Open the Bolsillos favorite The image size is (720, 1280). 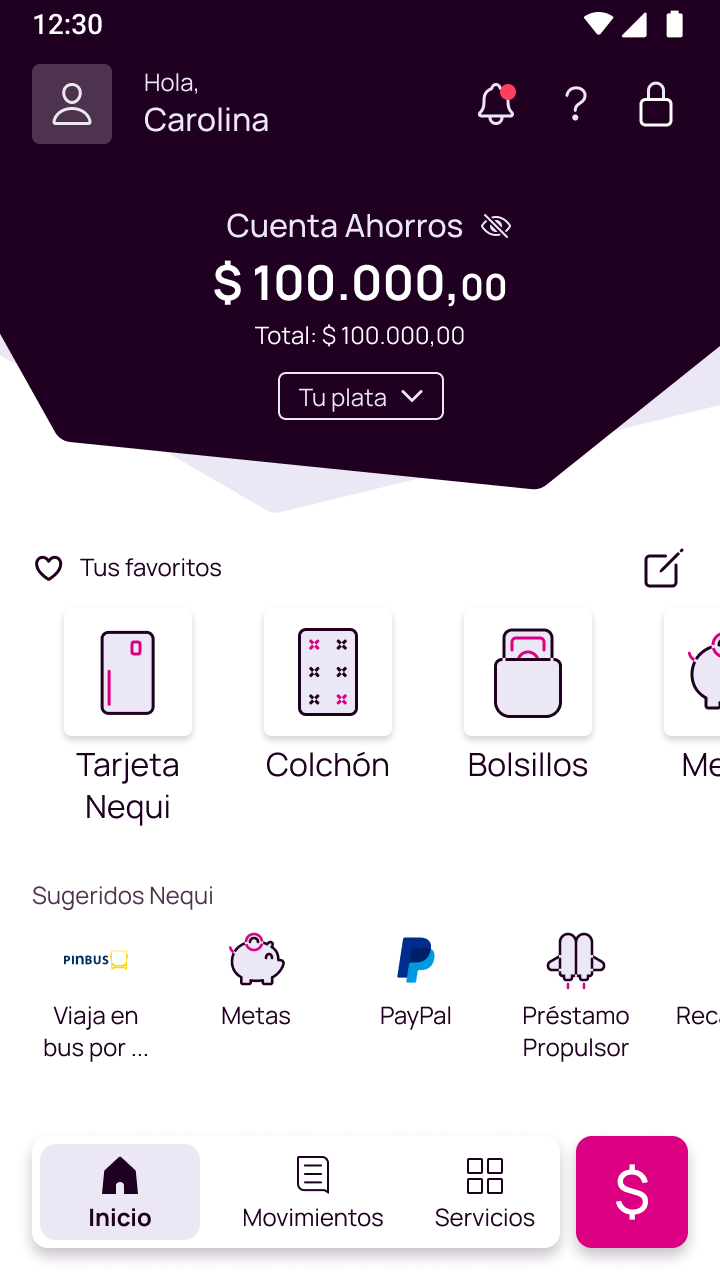click(528, 673)
